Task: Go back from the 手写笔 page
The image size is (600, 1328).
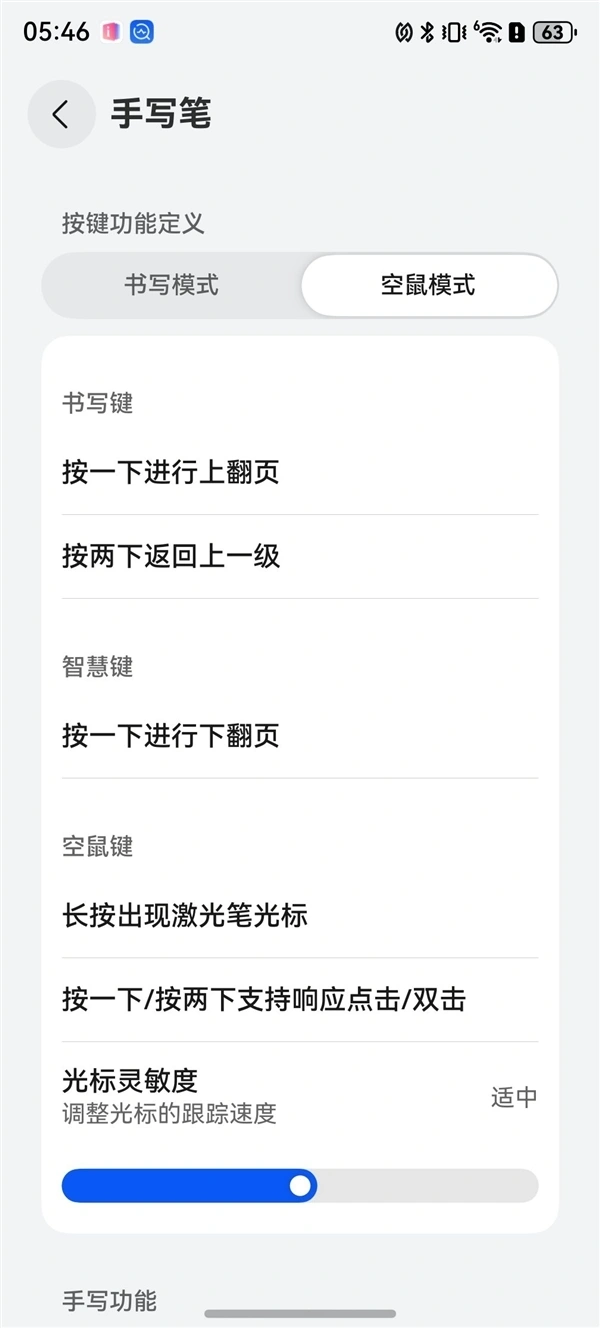Action: (61, 114)
